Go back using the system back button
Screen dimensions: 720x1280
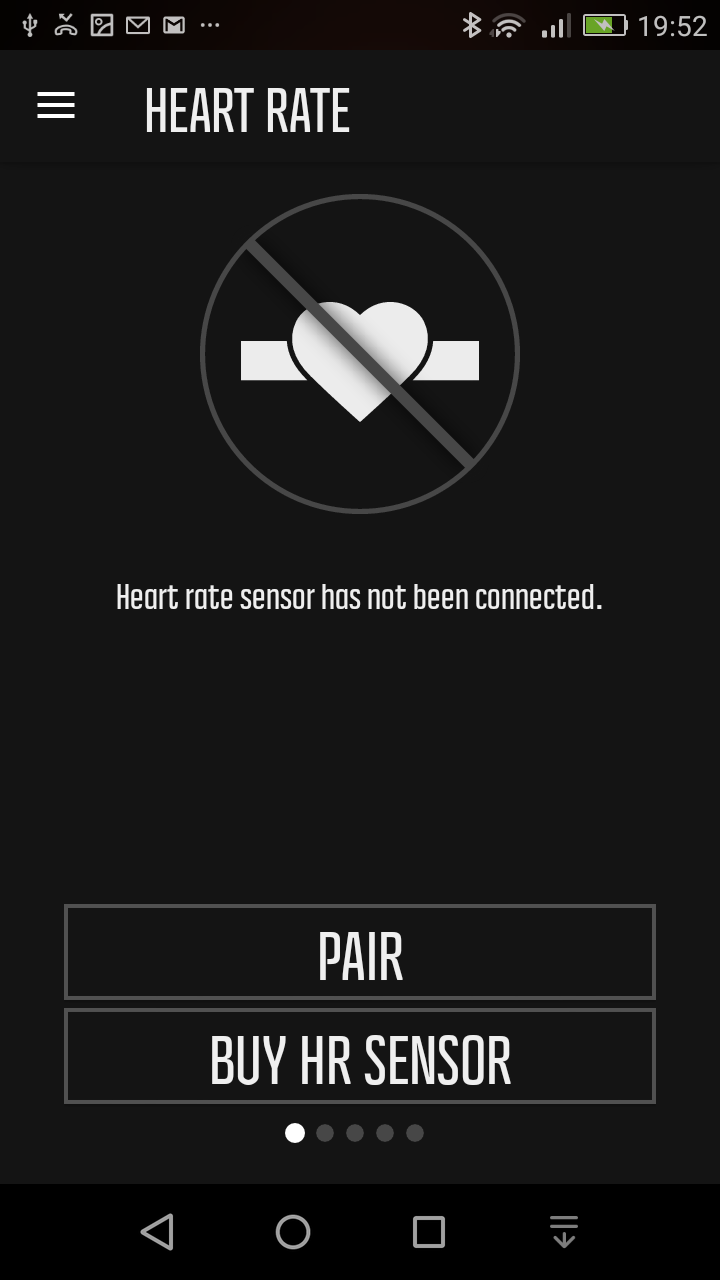tap(157, 1232)
